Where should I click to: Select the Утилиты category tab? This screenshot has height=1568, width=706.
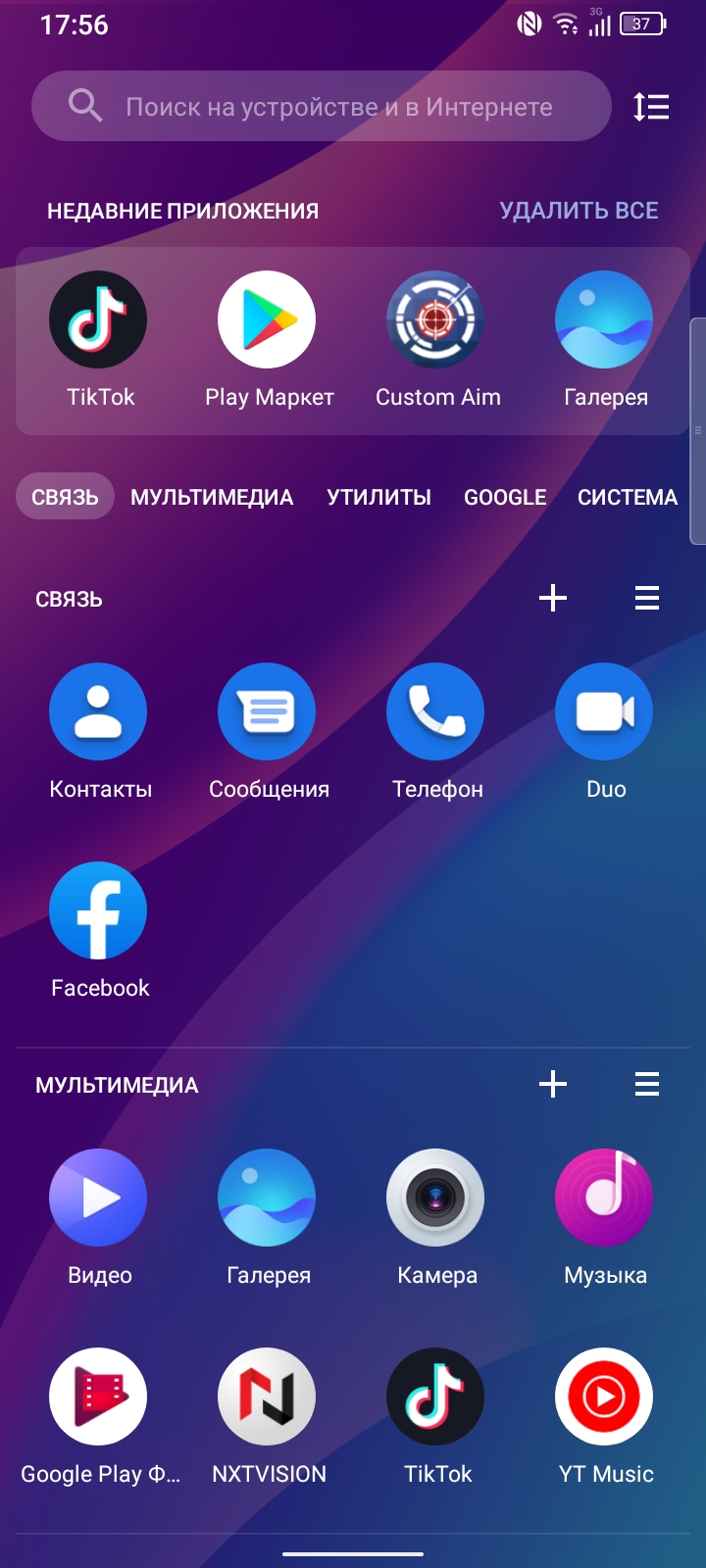(378, 497)
